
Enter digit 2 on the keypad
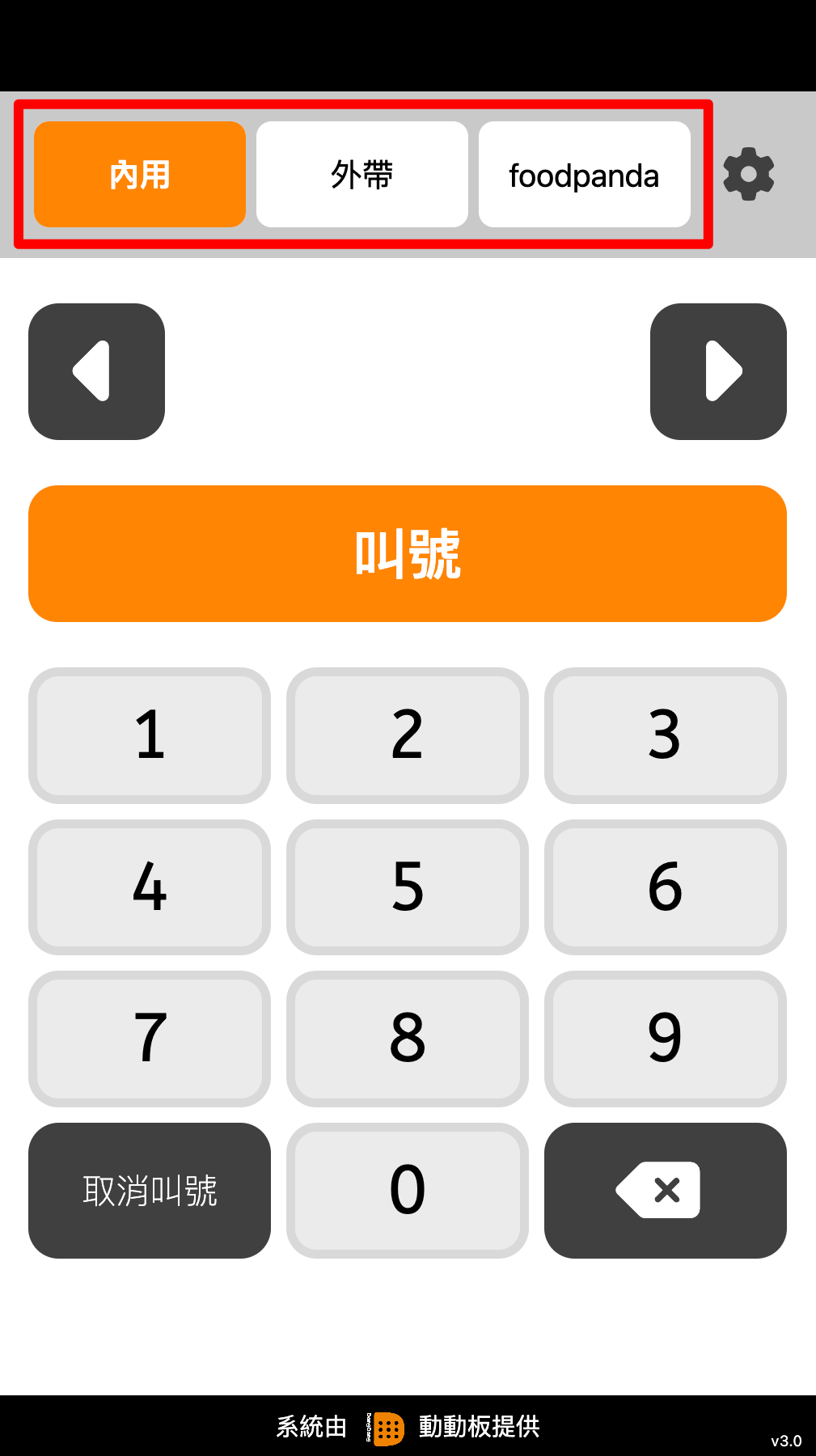[x=408, y=735]
